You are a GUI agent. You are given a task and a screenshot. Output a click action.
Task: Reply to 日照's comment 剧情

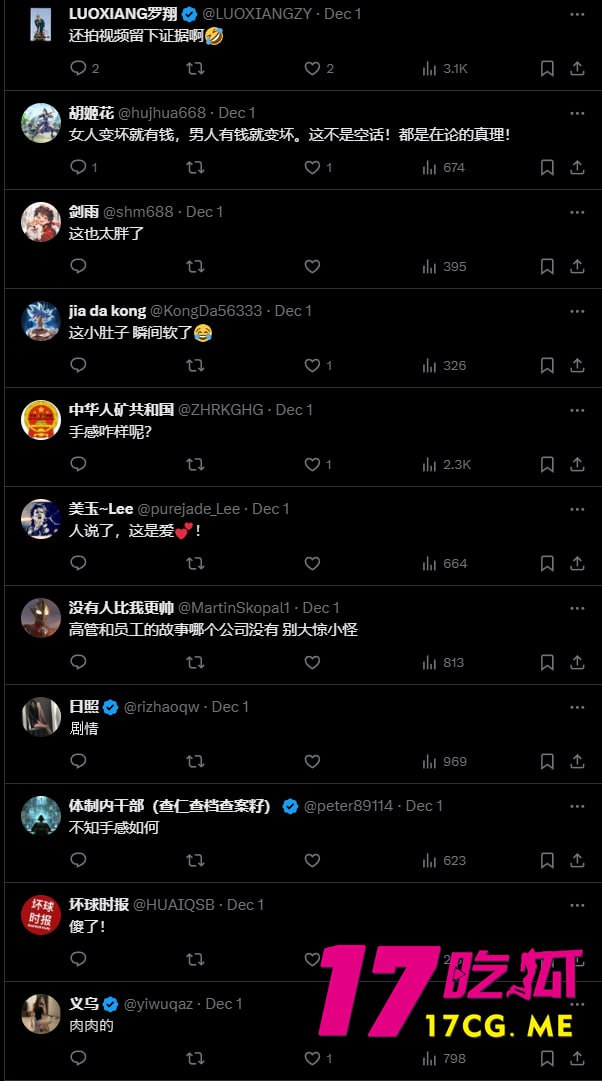click(x=78, y=761)
